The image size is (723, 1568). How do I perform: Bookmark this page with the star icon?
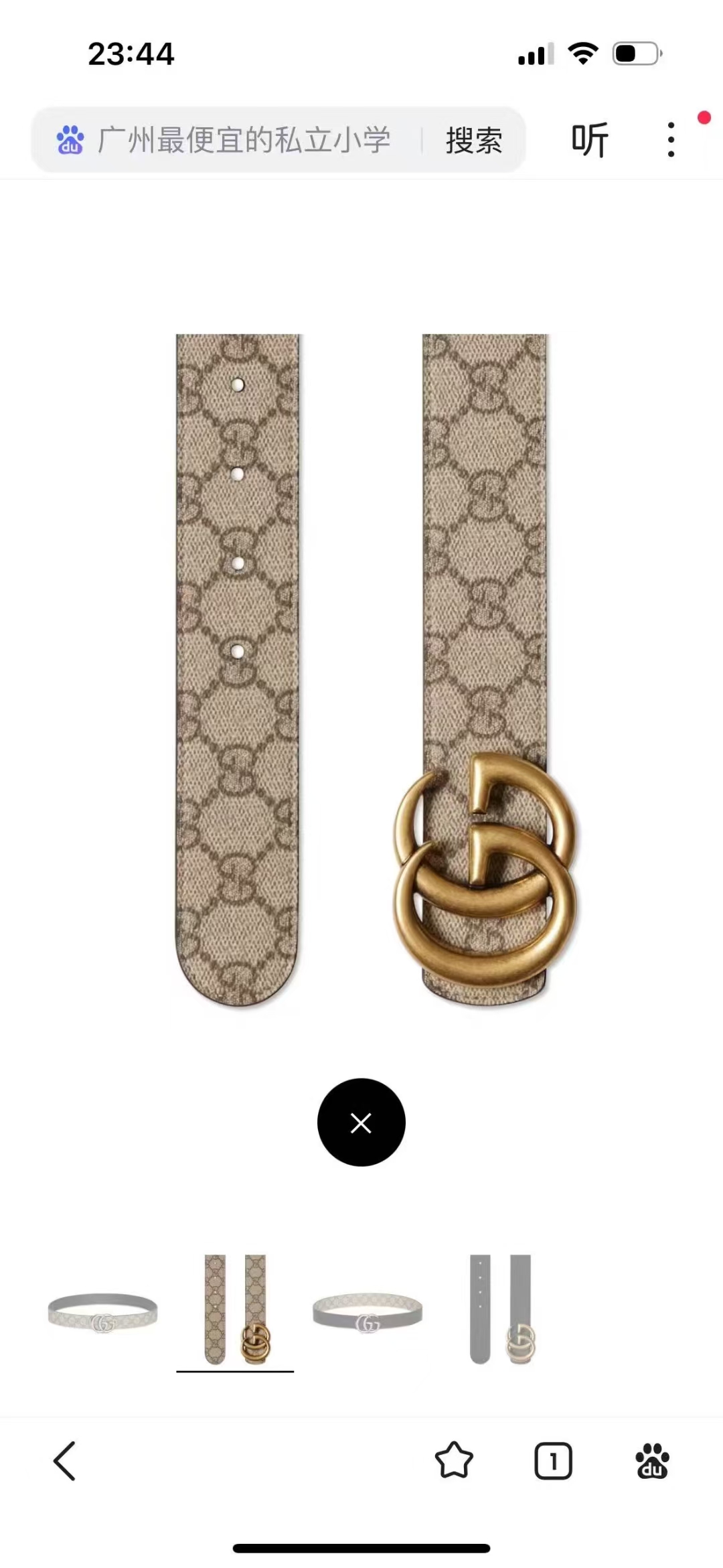pos(454,1460)
